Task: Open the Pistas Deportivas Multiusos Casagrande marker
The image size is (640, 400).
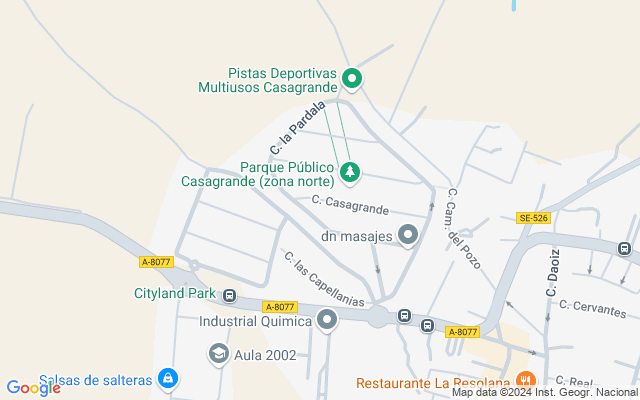Action: click(351, 77)
